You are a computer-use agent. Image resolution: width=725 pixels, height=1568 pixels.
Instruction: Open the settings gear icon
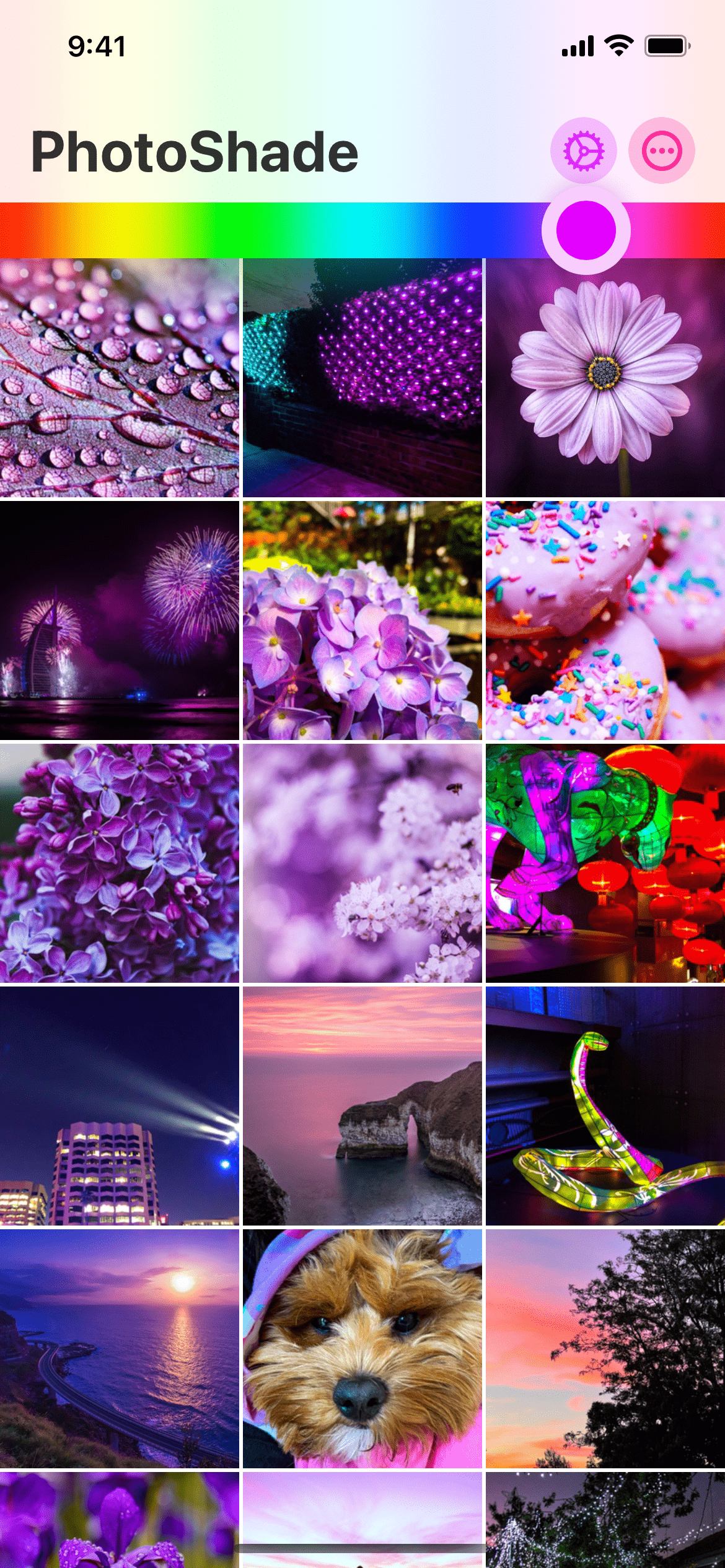tap(583, 150)
